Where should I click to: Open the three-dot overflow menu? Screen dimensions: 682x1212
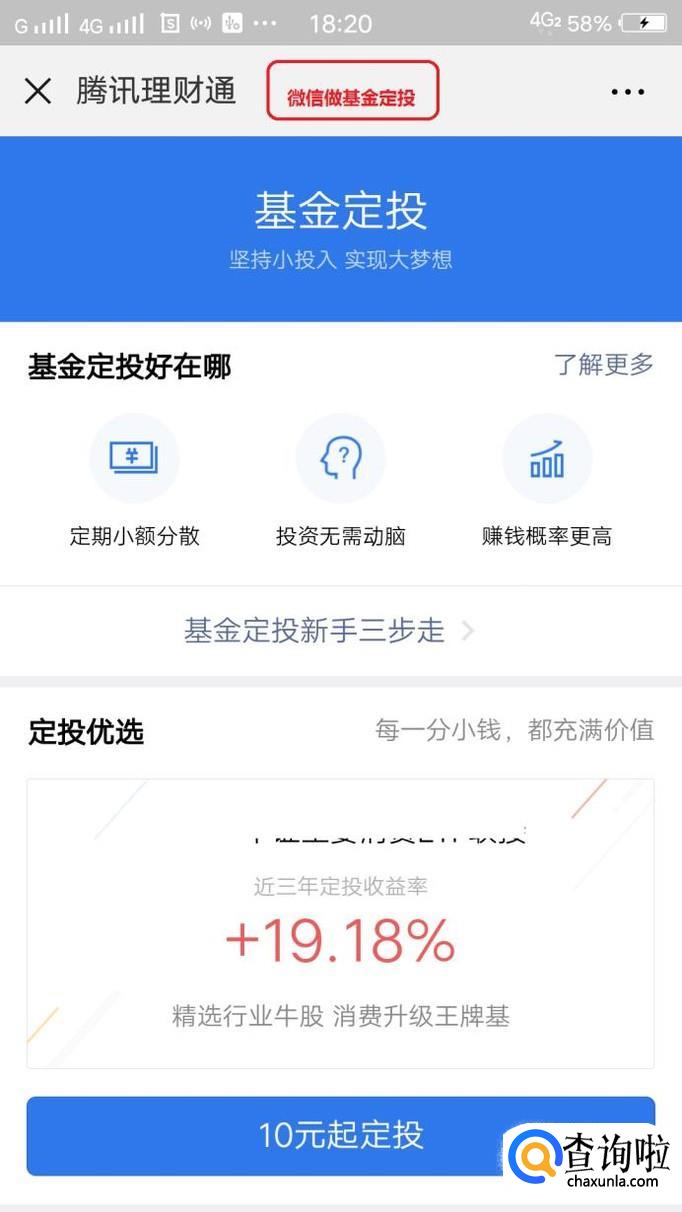[x=627, y=92]
